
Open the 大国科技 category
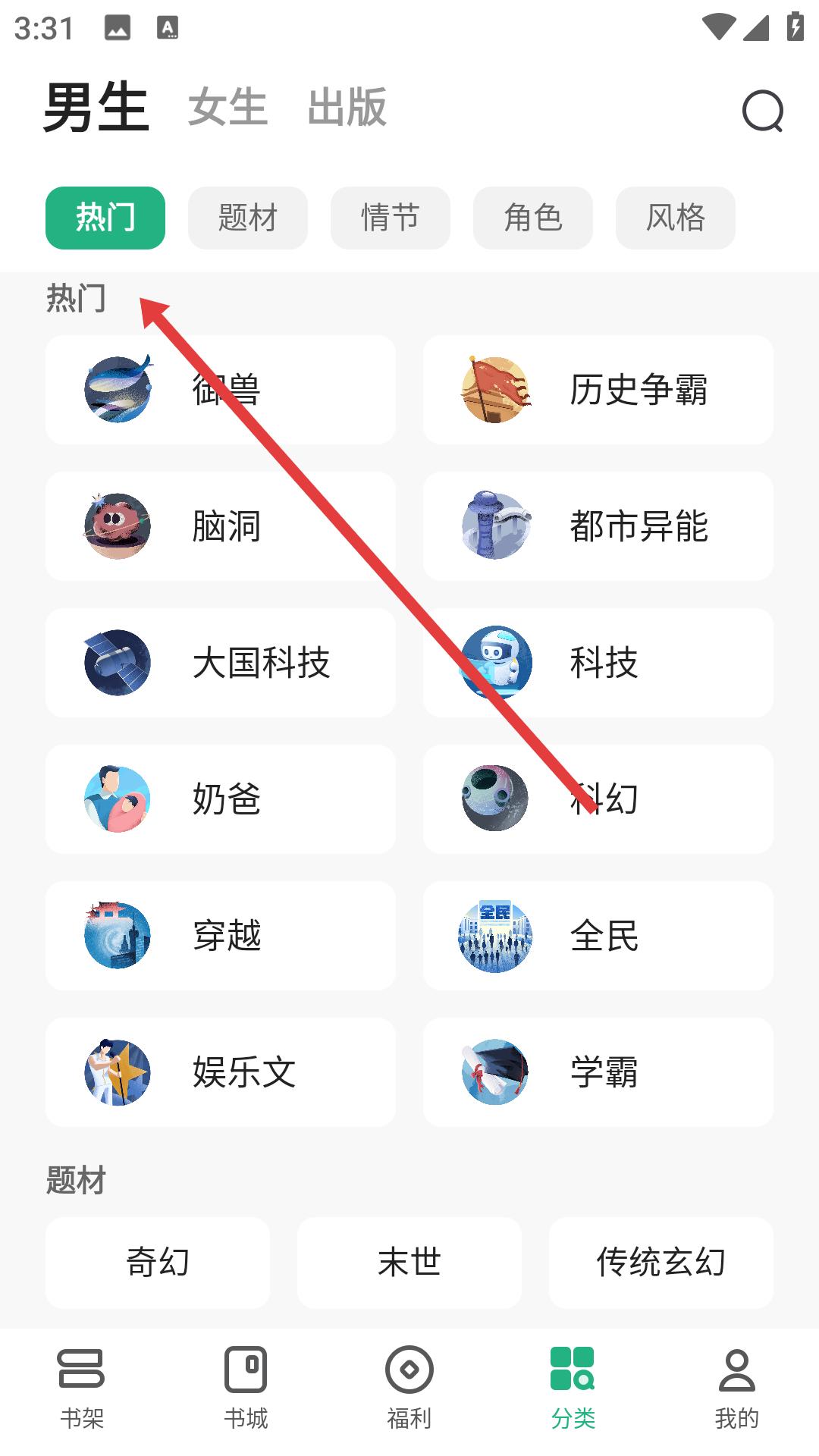pos(221,663)
